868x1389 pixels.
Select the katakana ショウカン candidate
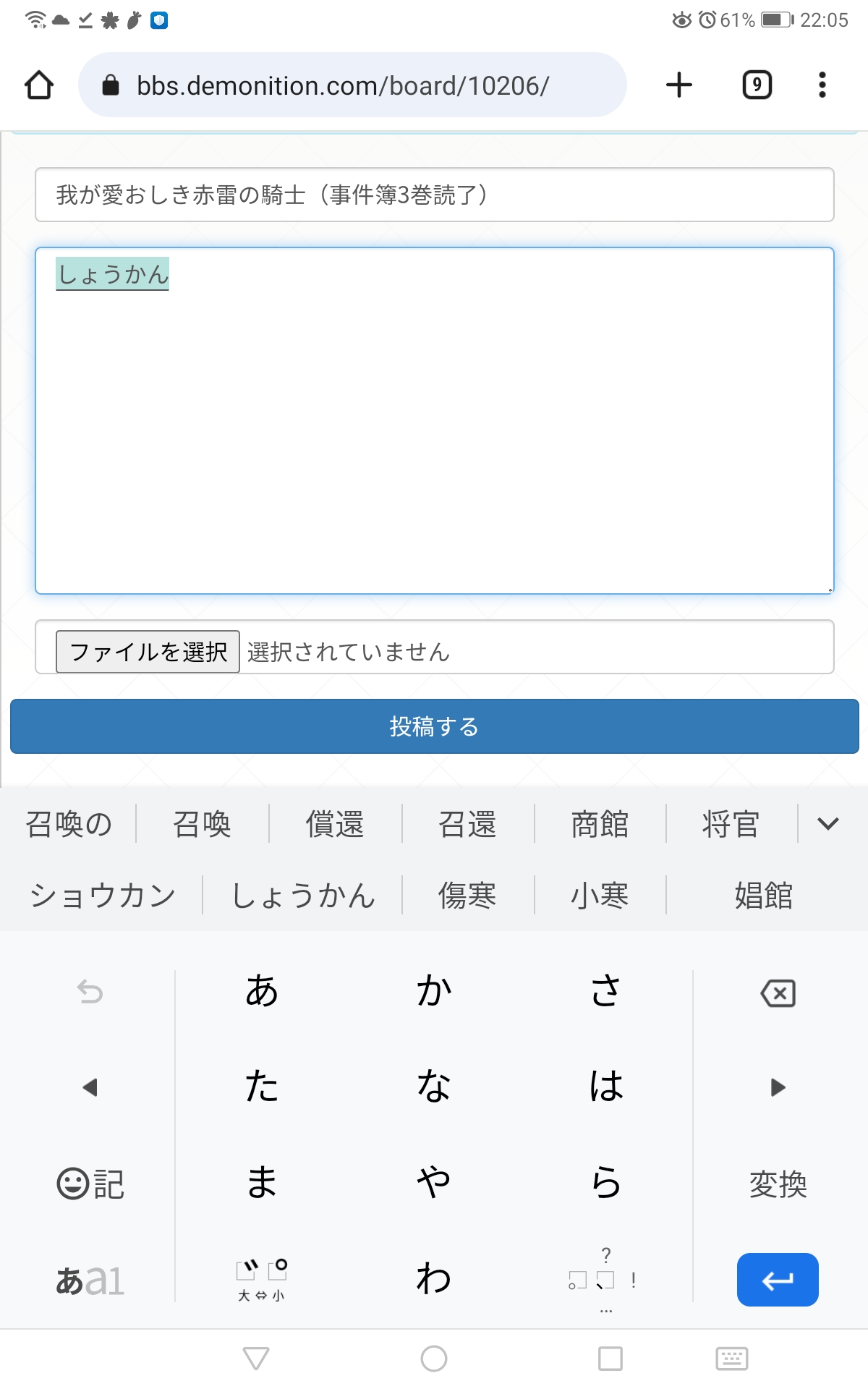click(102, 896)
